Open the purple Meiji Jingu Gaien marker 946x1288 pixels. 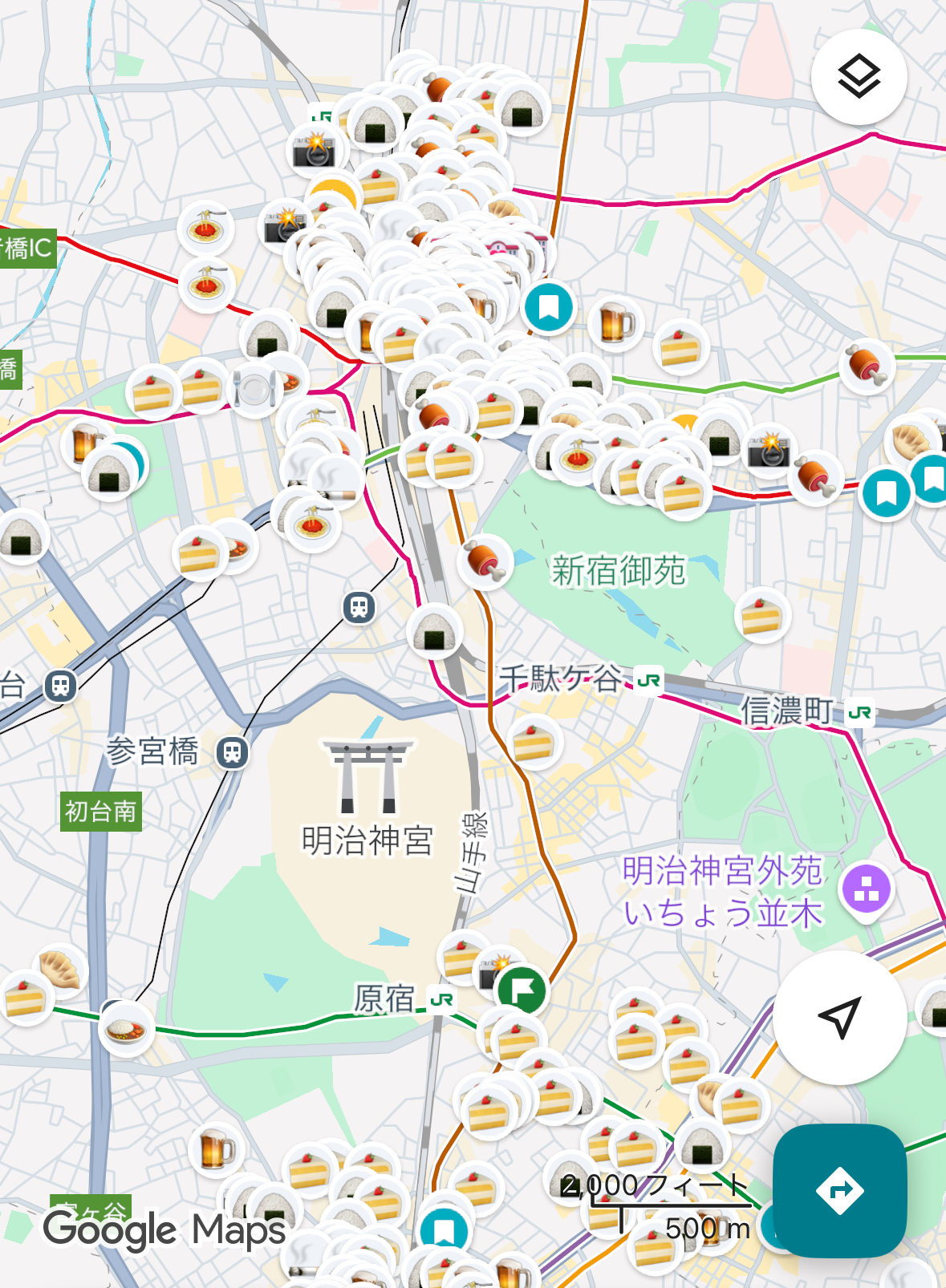866,890
